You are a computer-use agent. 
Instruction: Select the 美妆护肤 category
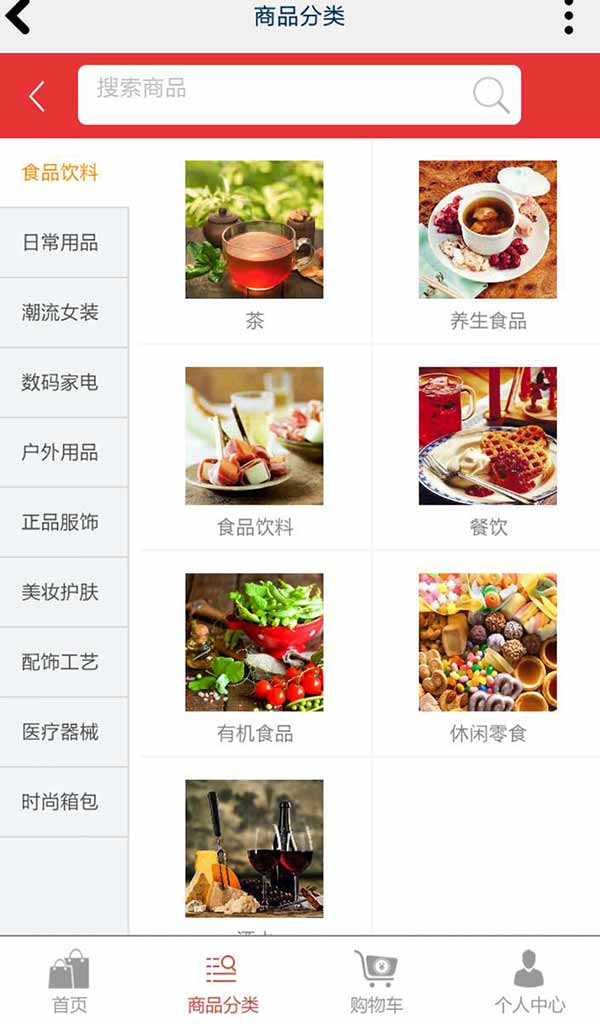click(62, 593)
